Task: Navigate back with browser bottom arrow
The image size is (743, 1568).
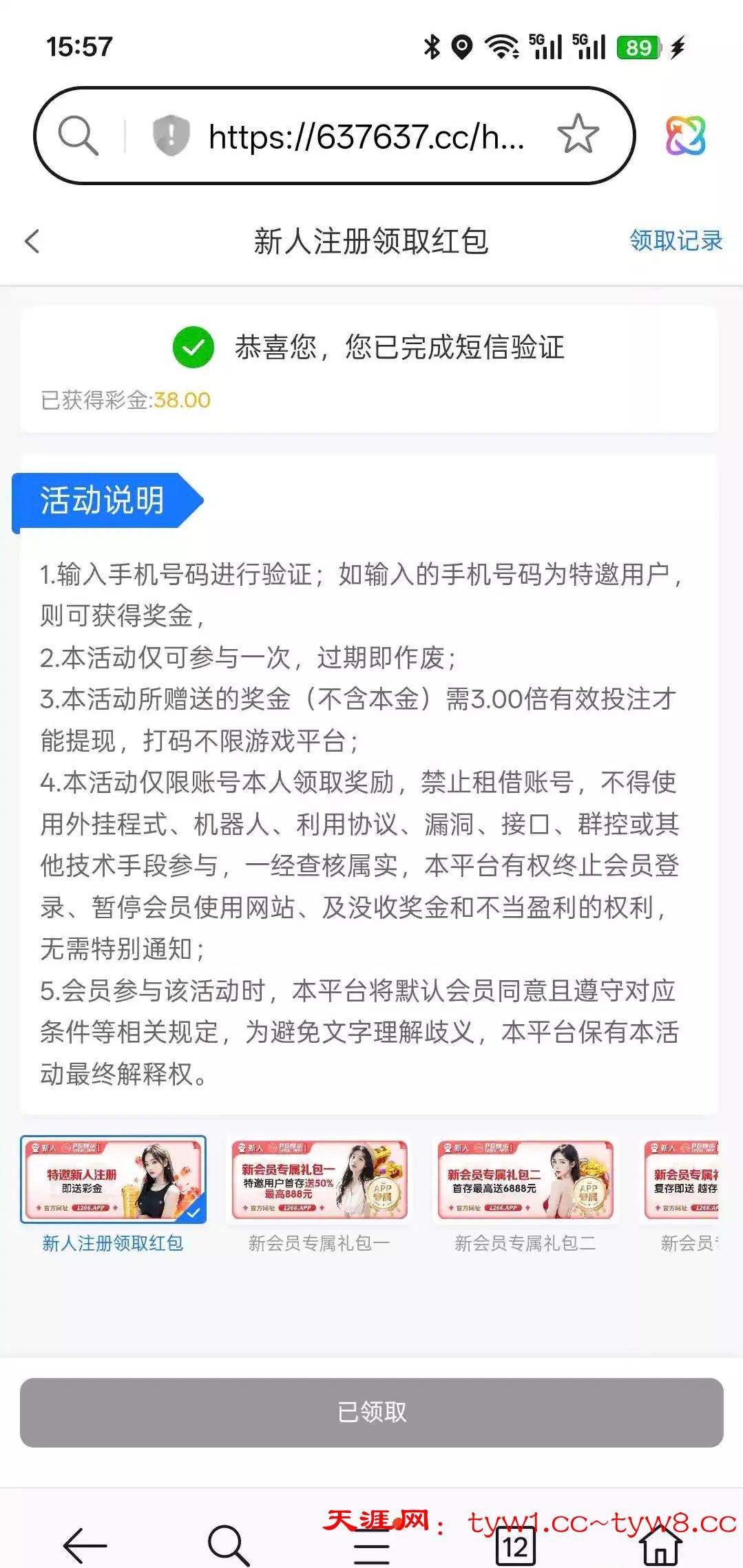Action: tap(85, 1546)
